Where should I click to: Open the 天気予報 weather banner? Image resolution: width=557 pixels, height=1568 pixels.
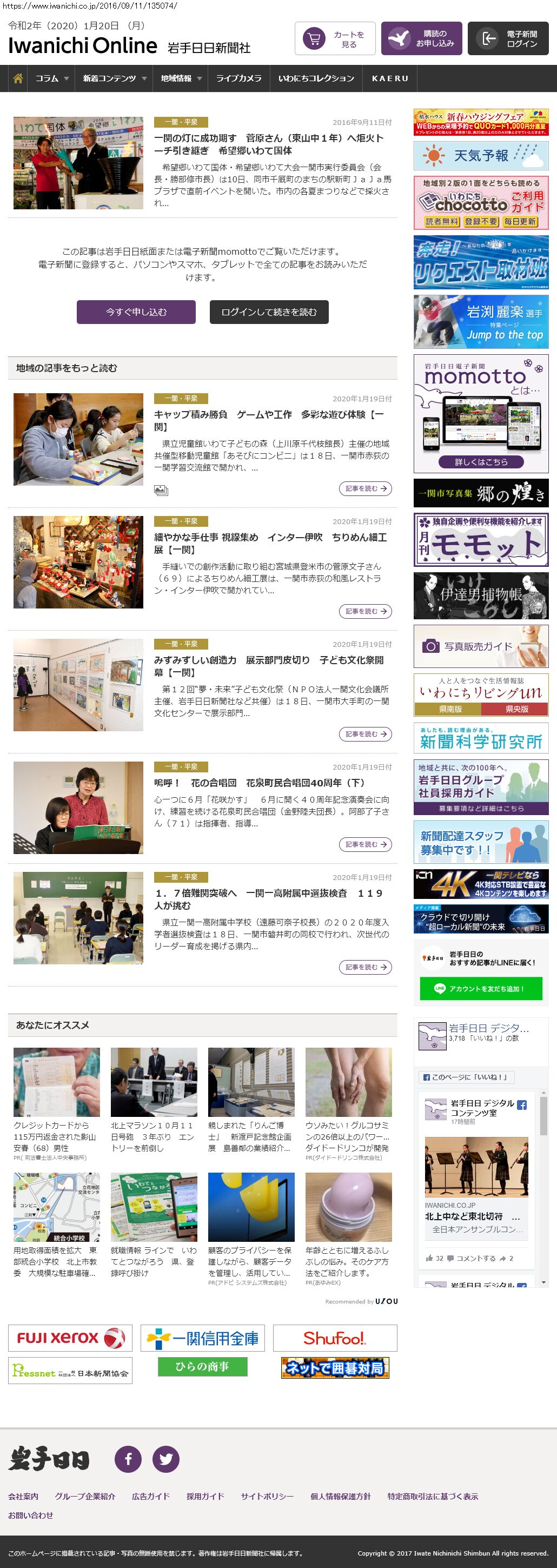(480, 155)
